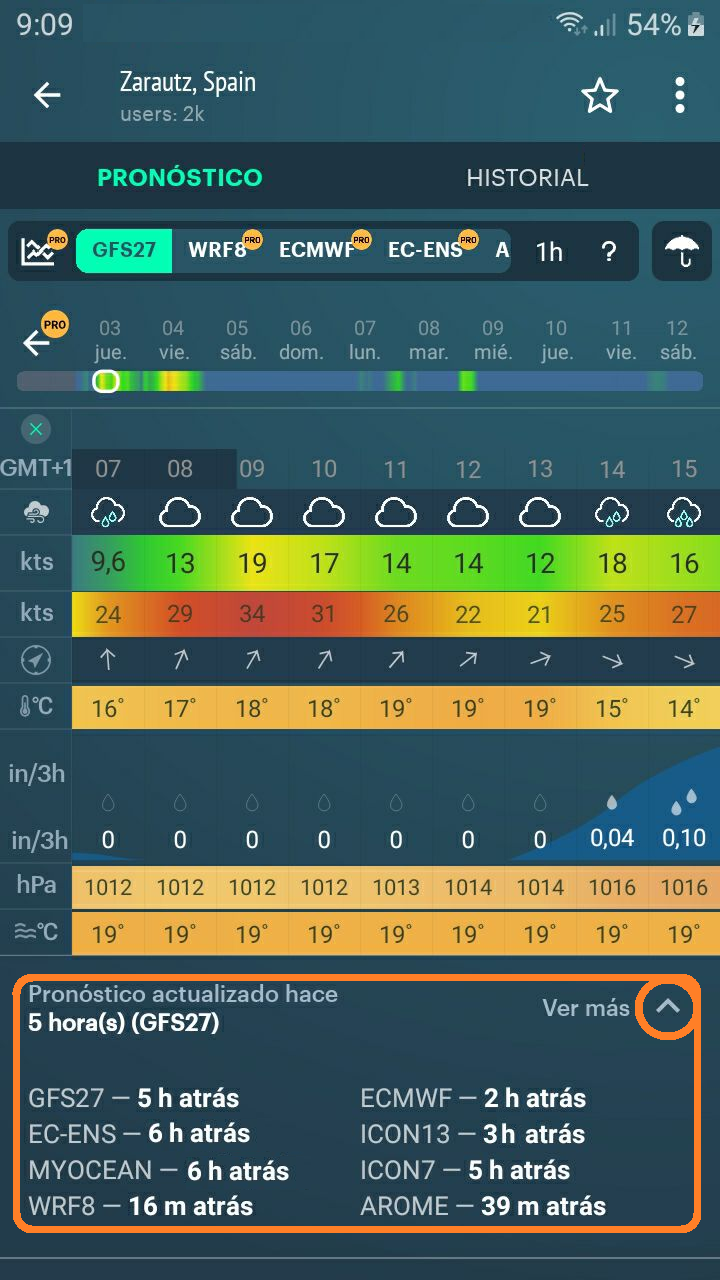Open the PRO chart view icon
The height and width of the screenshot is (1280, 720).
pyautogui.click(x=41, y=250)
